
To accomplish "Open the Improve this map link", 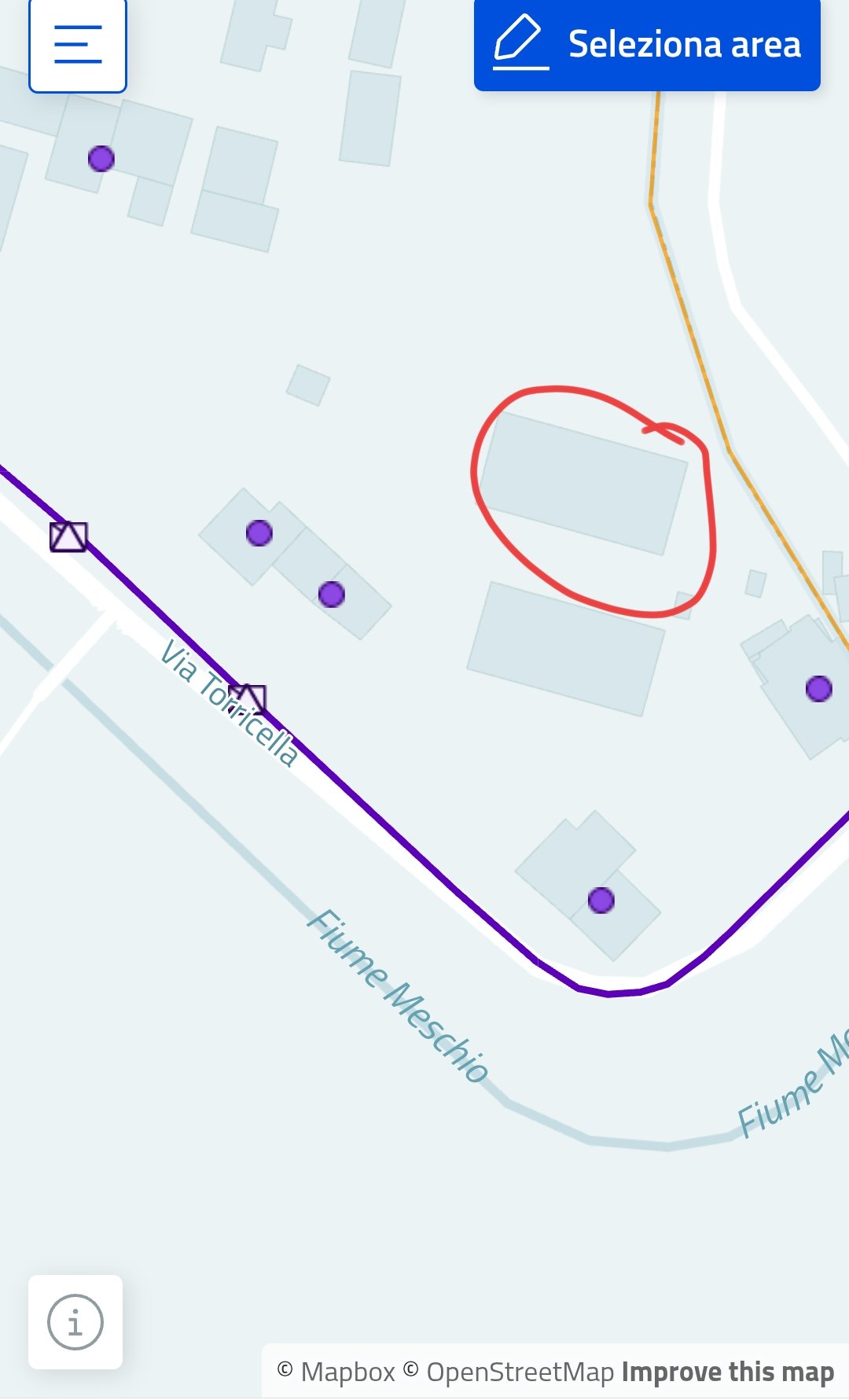I will click(x=727, y=1372).
